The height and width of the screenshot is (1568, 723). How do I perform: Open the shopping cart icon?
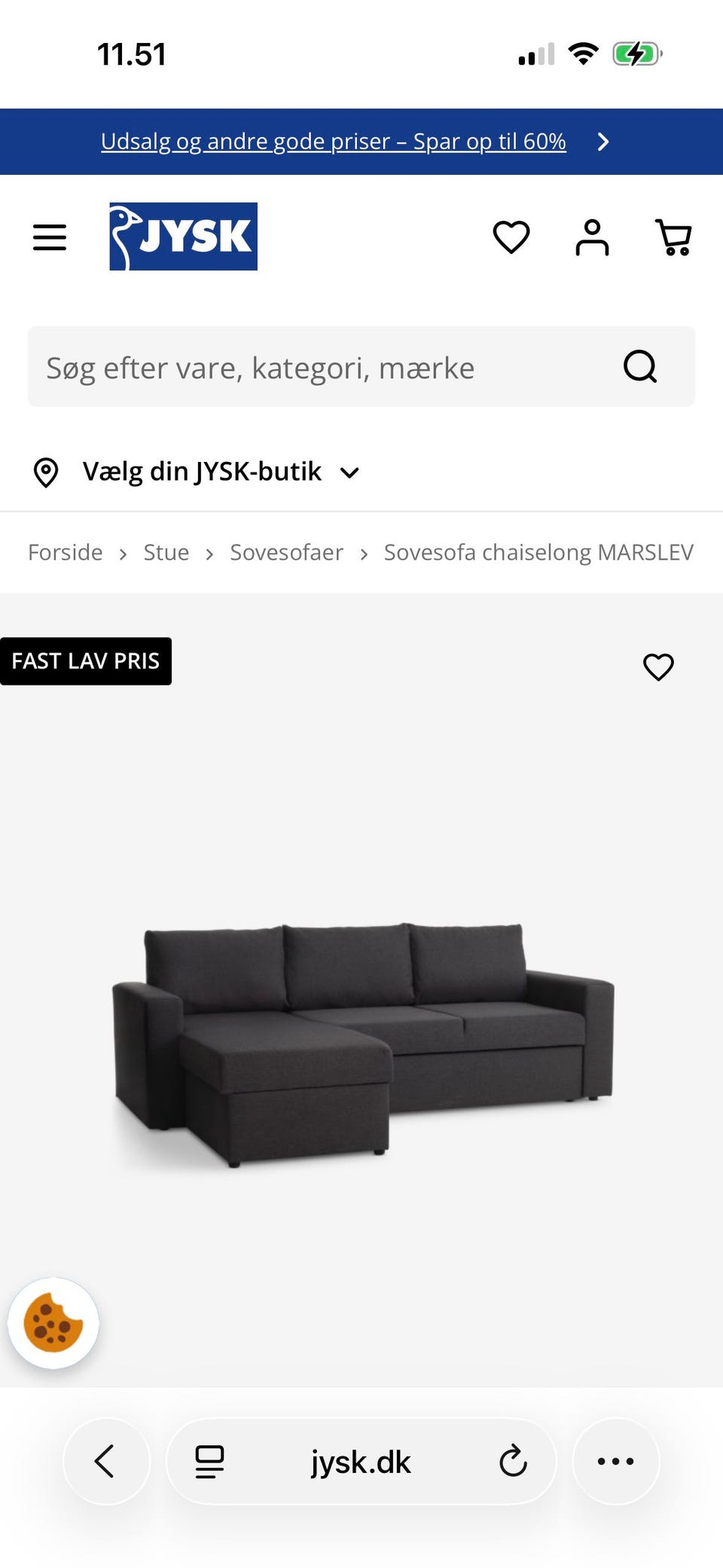(673, 237)
